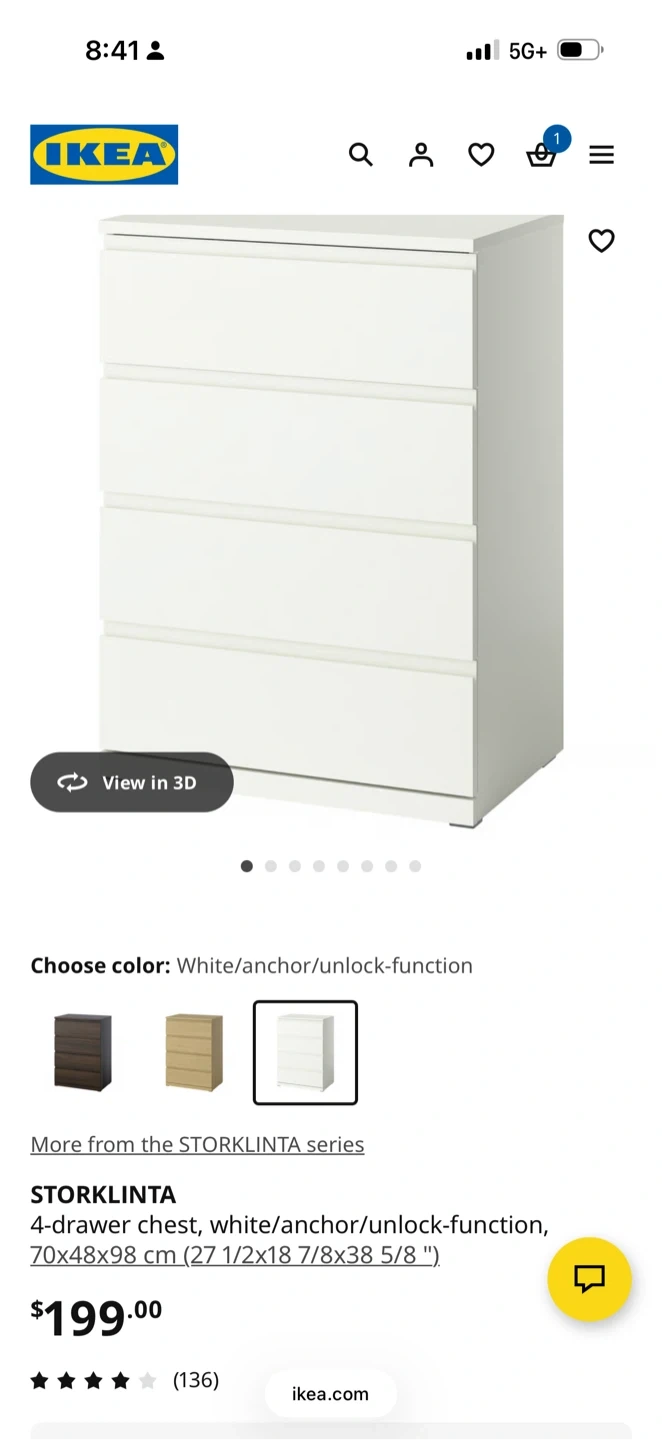Open the IKEA home page logo
Screen dimensions: 662x1440
pyautogui.click(x=104, y=155)
